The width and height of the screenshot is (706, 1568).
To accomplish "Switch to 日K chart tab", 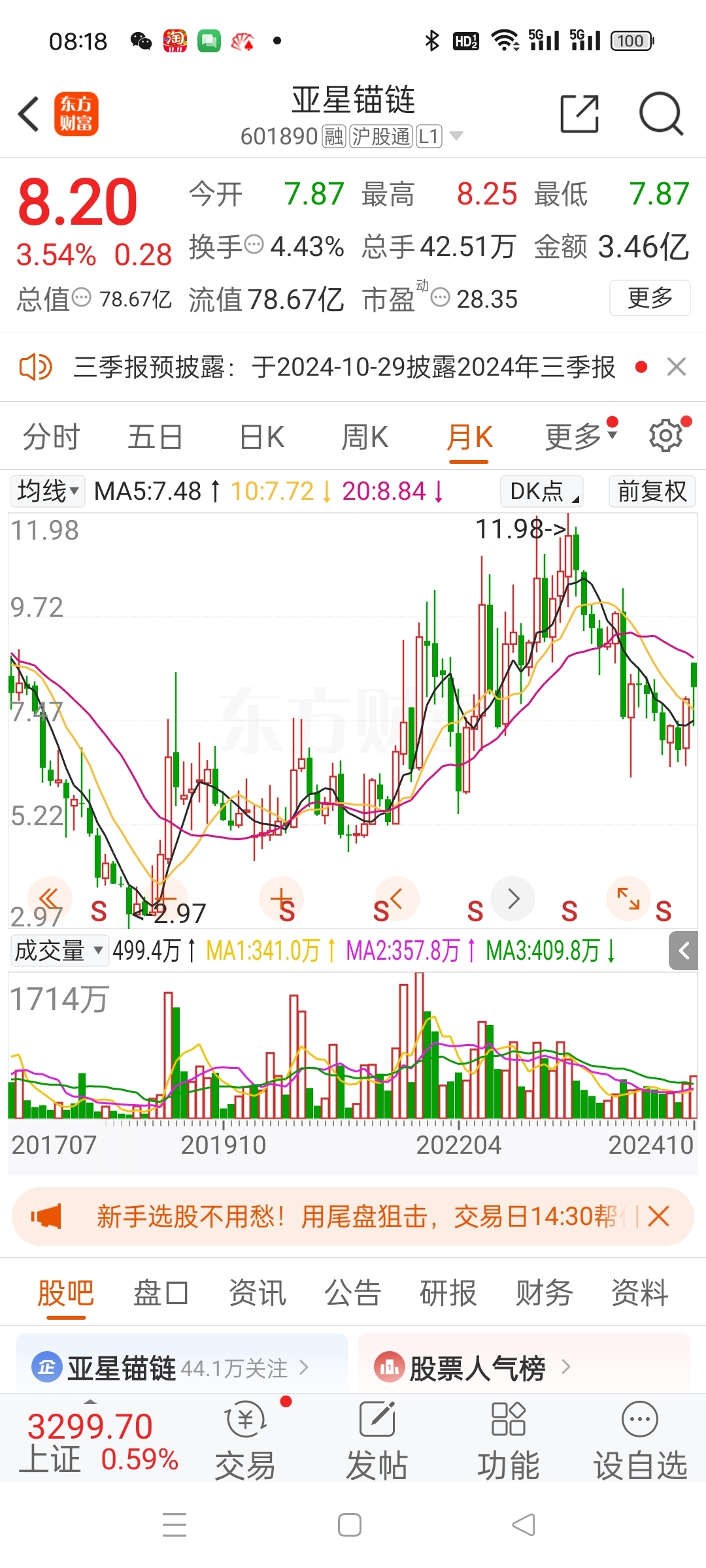I will [x=261, y=436].
